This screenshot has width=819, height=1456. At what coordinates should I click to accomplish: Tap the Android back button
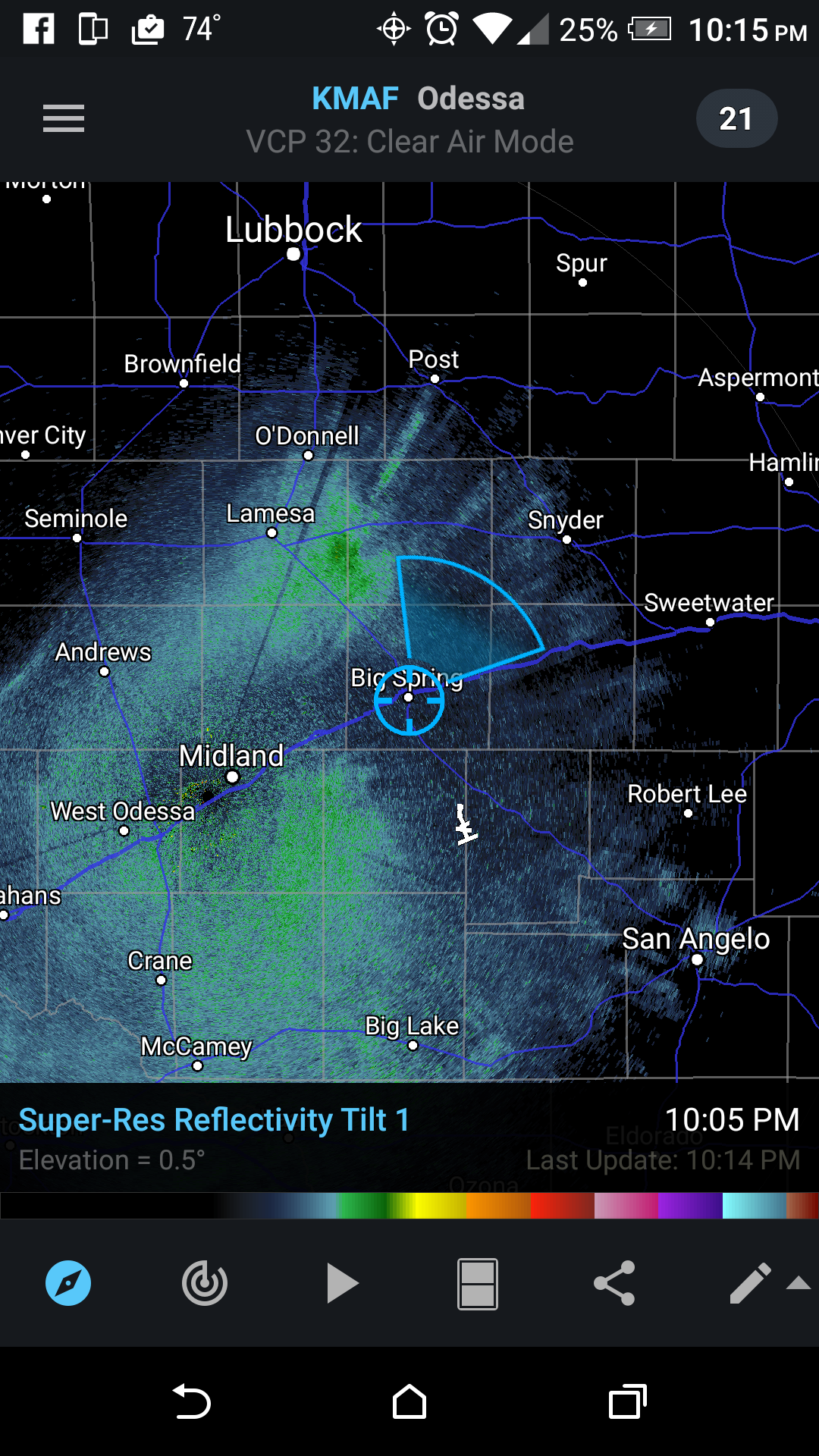[192, 1401]
